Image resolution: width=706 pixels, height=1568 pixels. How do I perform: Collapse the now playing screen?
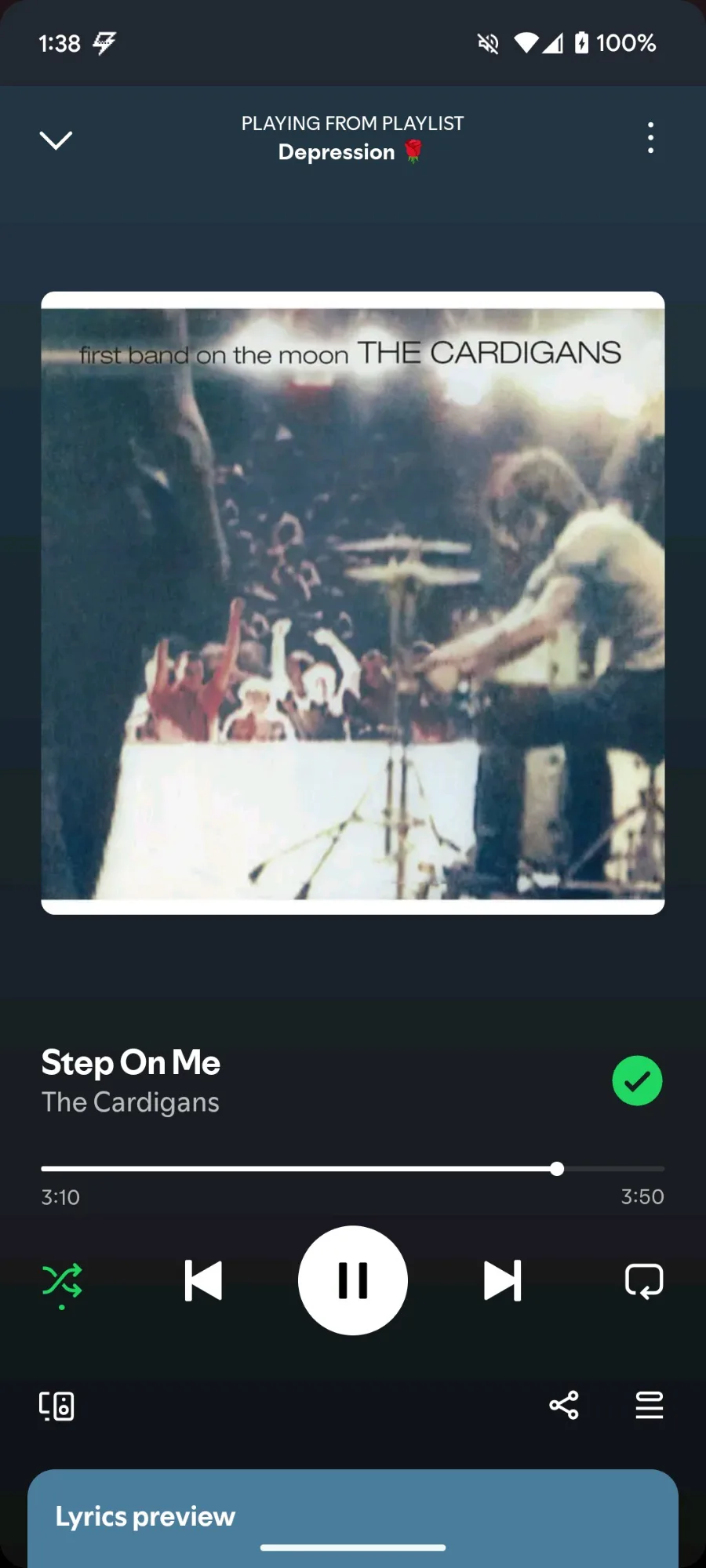tap(56, 140)
